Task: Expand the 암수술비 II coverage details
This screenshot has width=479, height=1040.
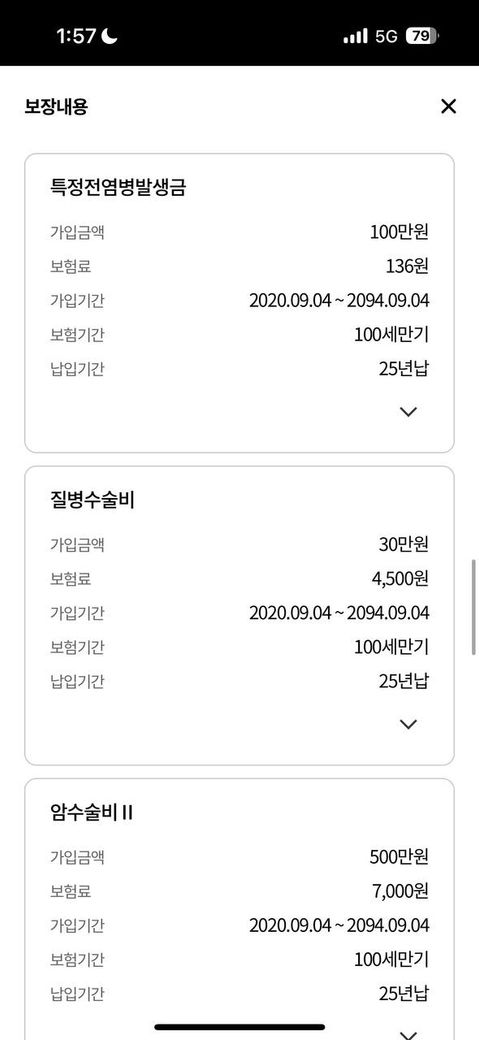Action: pos(409,1035)
